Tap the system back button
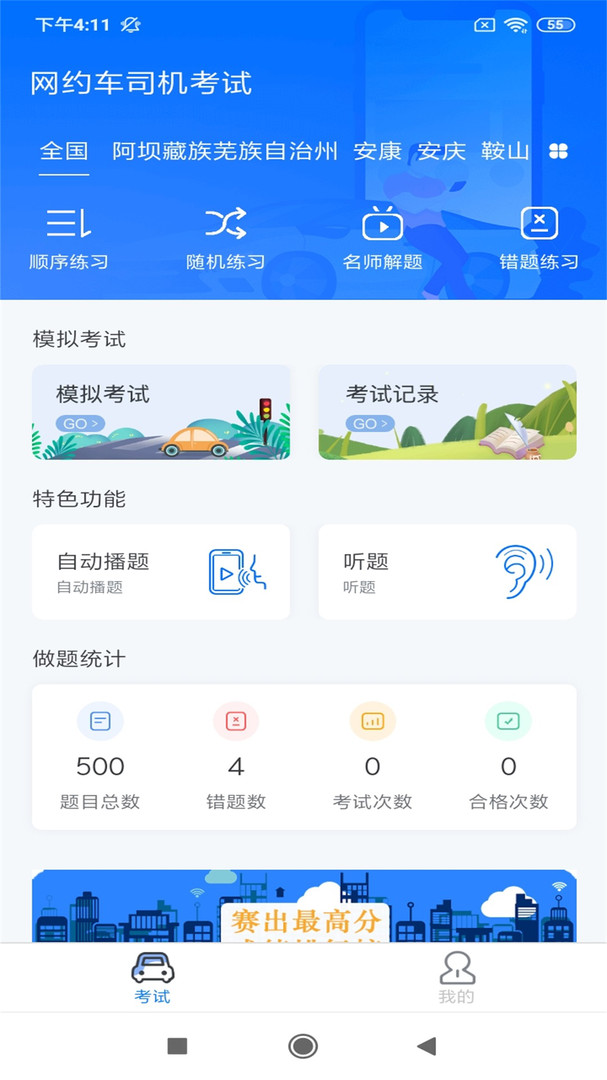 click(427, 1046)
